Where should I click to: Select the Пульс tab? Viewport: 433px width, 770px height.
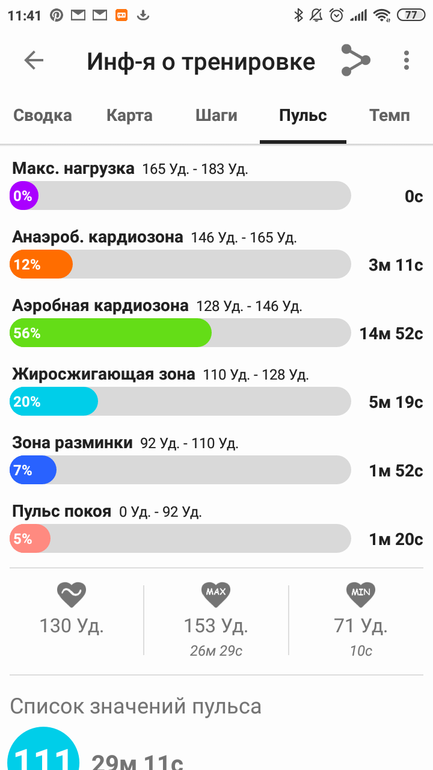[303, 116]
